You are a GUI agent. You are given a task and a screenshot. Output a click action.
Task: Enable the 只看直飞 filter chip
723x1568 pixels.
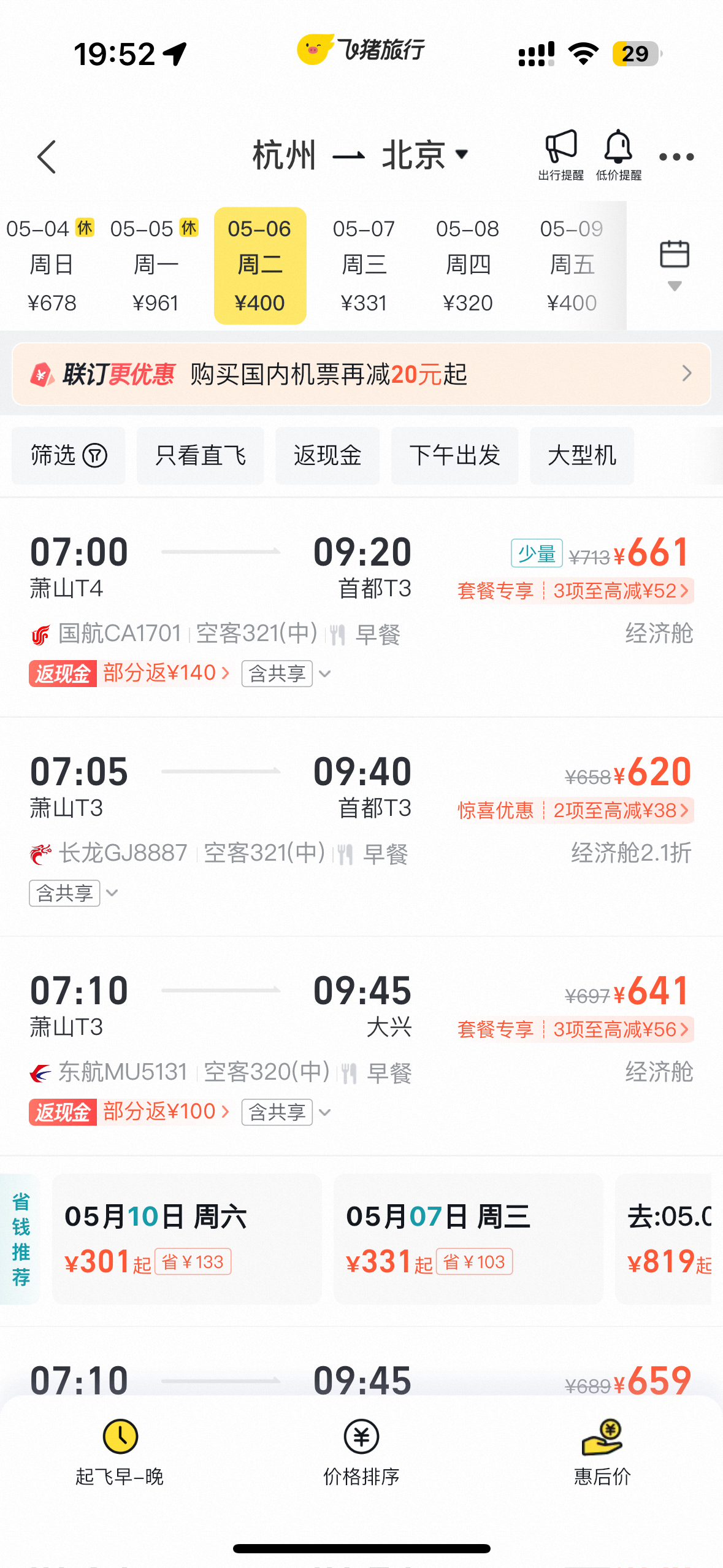(x=201, y=456)
